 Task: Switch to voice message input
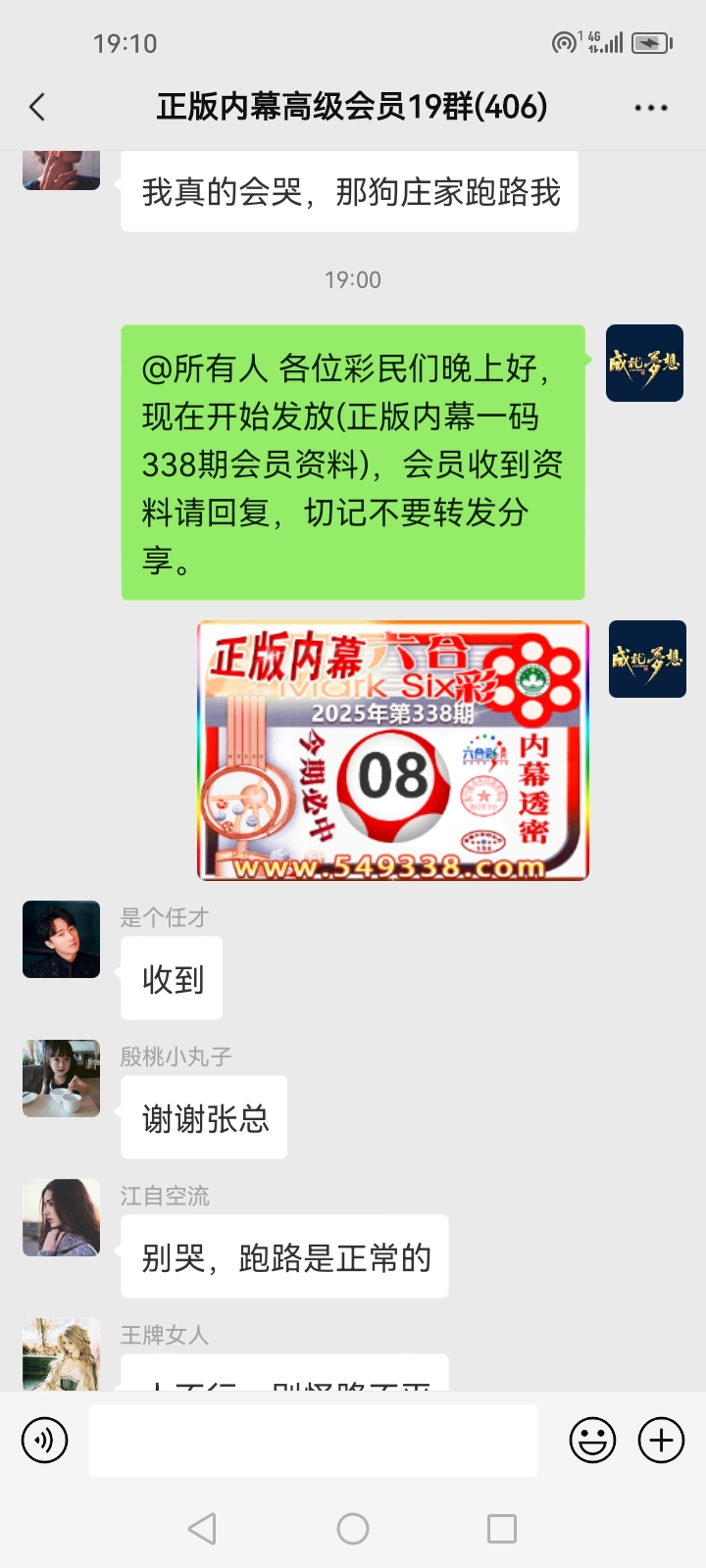(x=45, y=1441)
